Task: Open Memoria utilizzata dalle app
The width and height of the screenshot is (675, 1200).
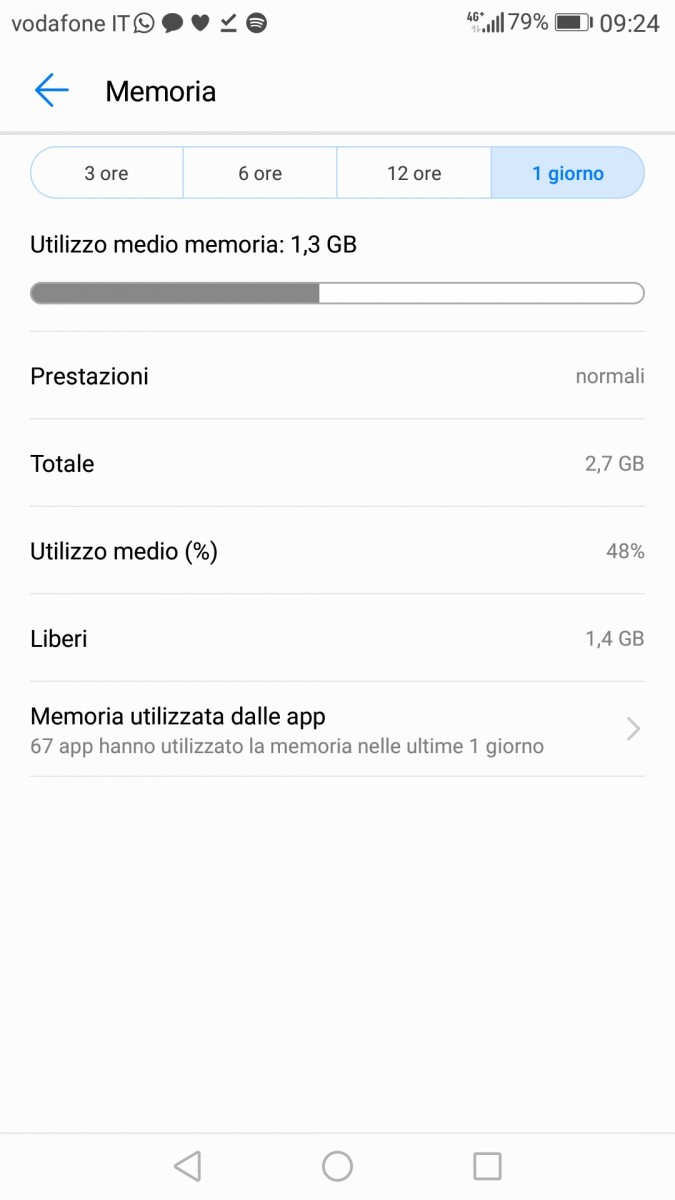Action: 337,729
